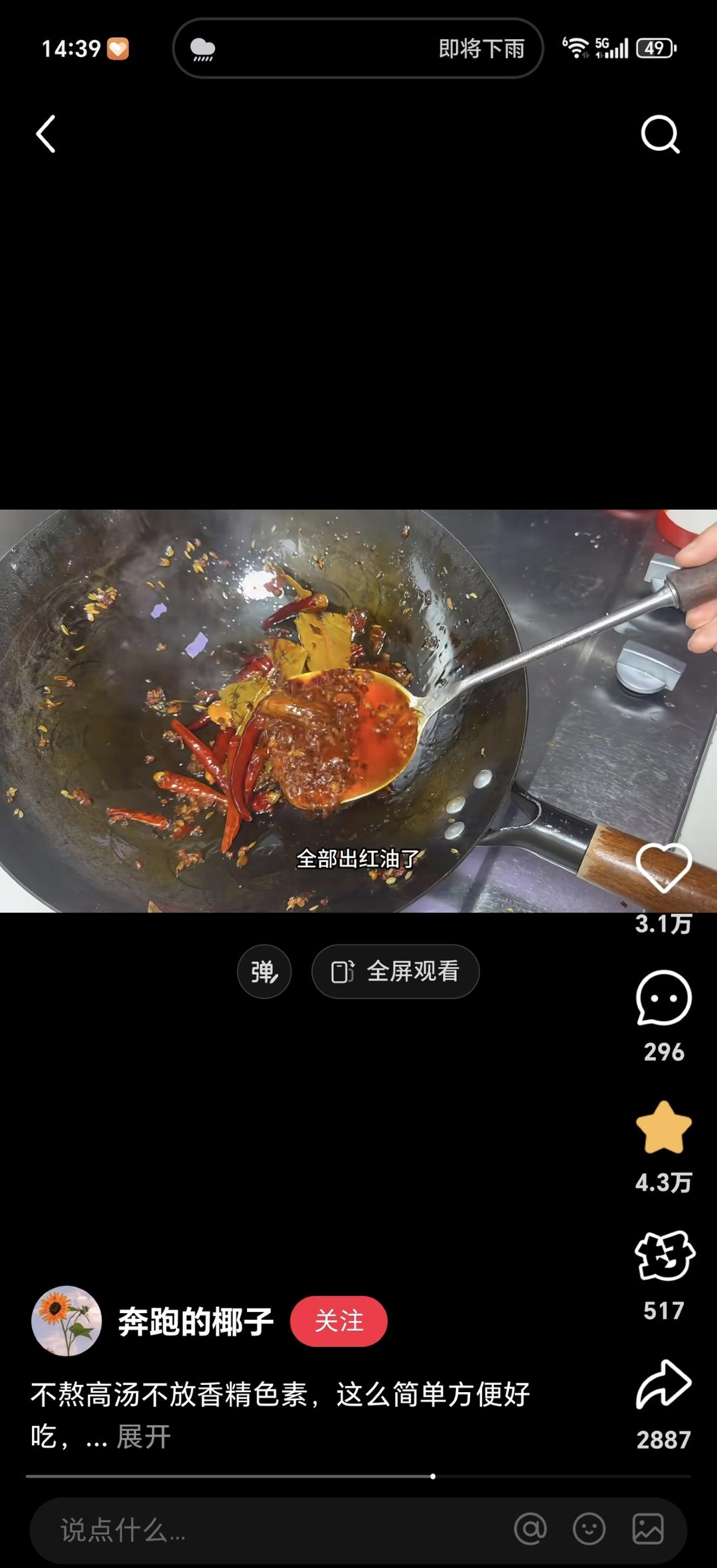This screenshot has height=1568, width=717.
Task: Open the search icon
Action: pos(660,134)
